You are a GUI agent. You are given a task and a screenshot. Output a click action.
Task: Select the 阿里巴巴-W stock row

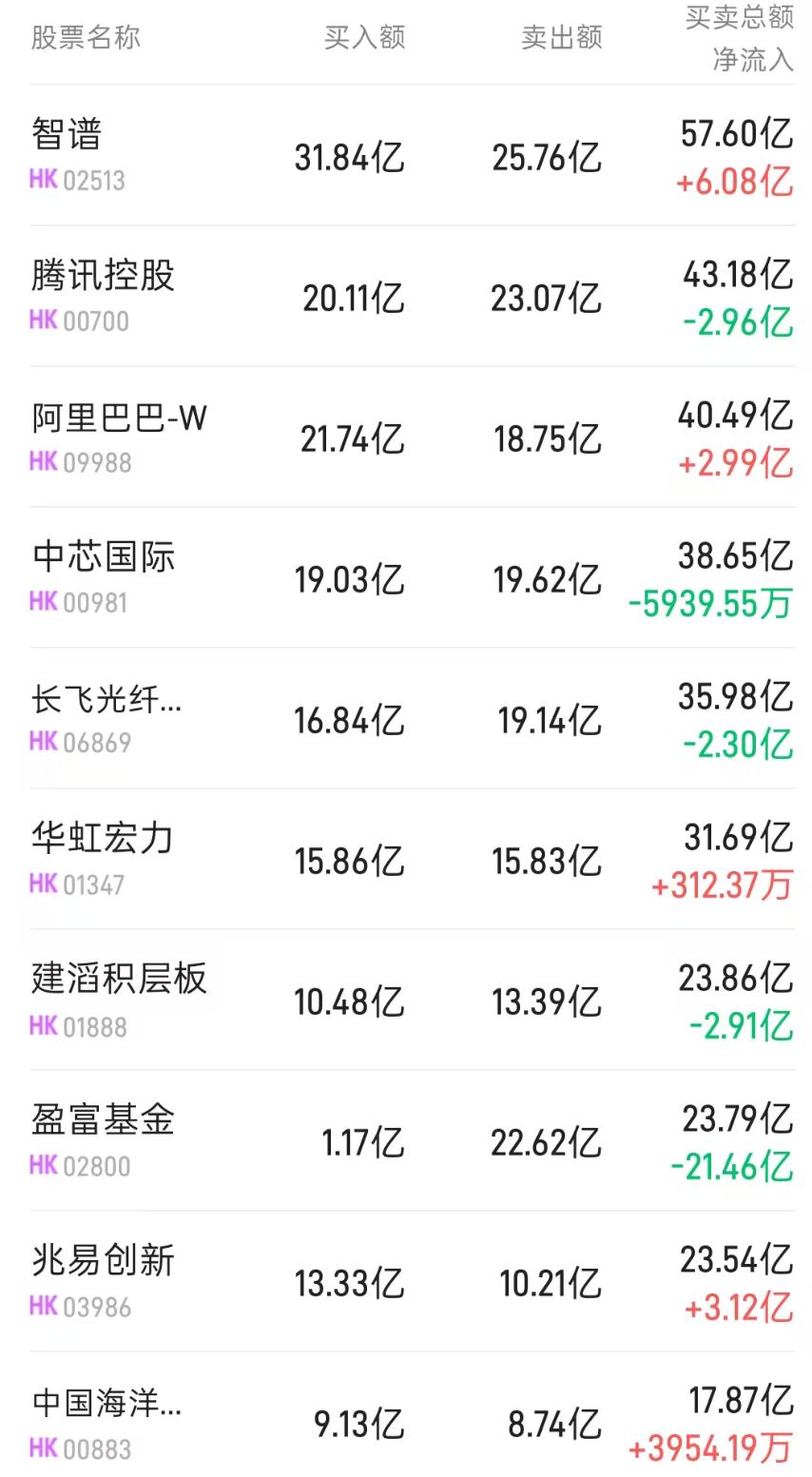[x=412, y=437]
